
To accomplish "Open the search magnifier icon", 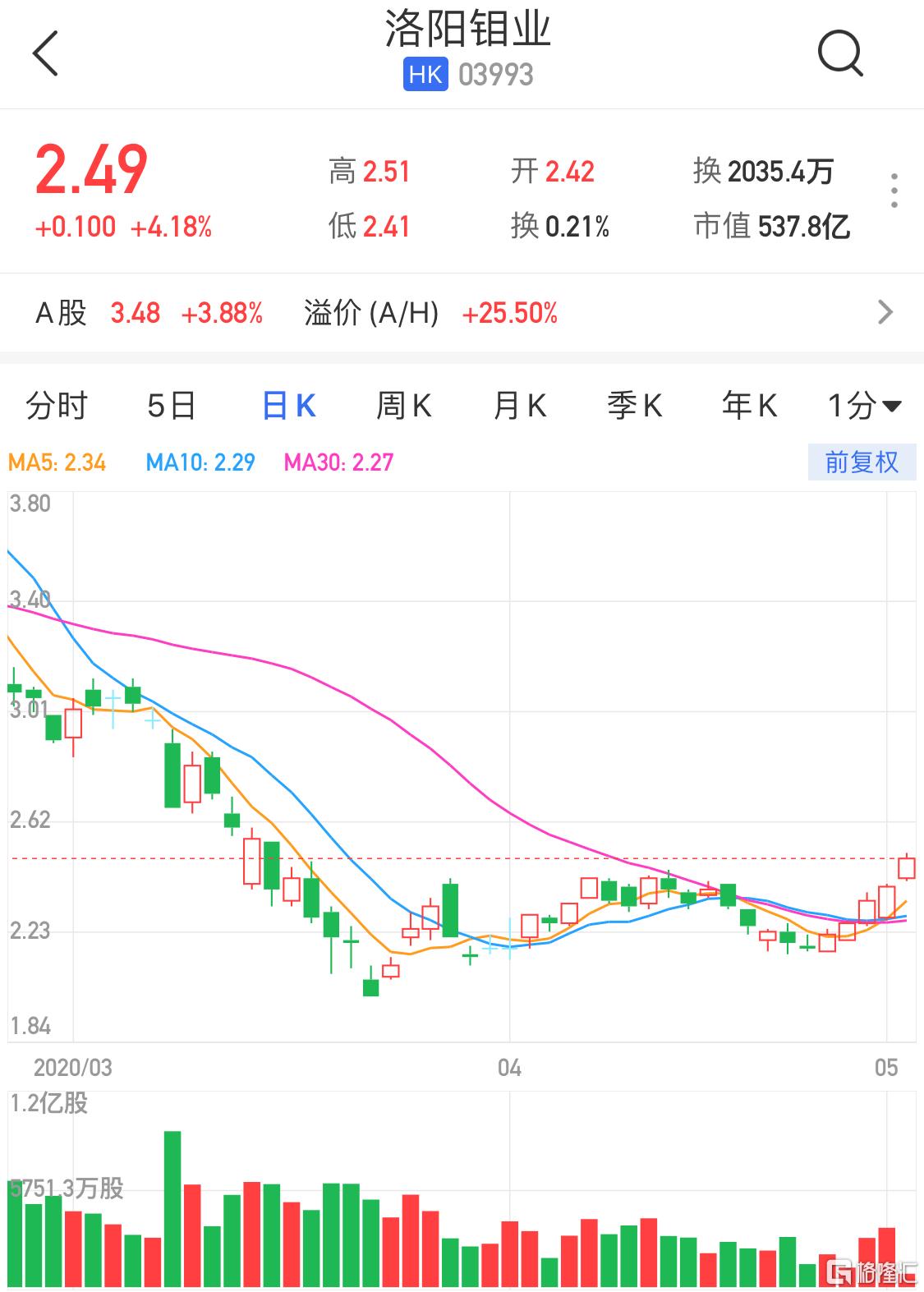I will coord(840,53).
